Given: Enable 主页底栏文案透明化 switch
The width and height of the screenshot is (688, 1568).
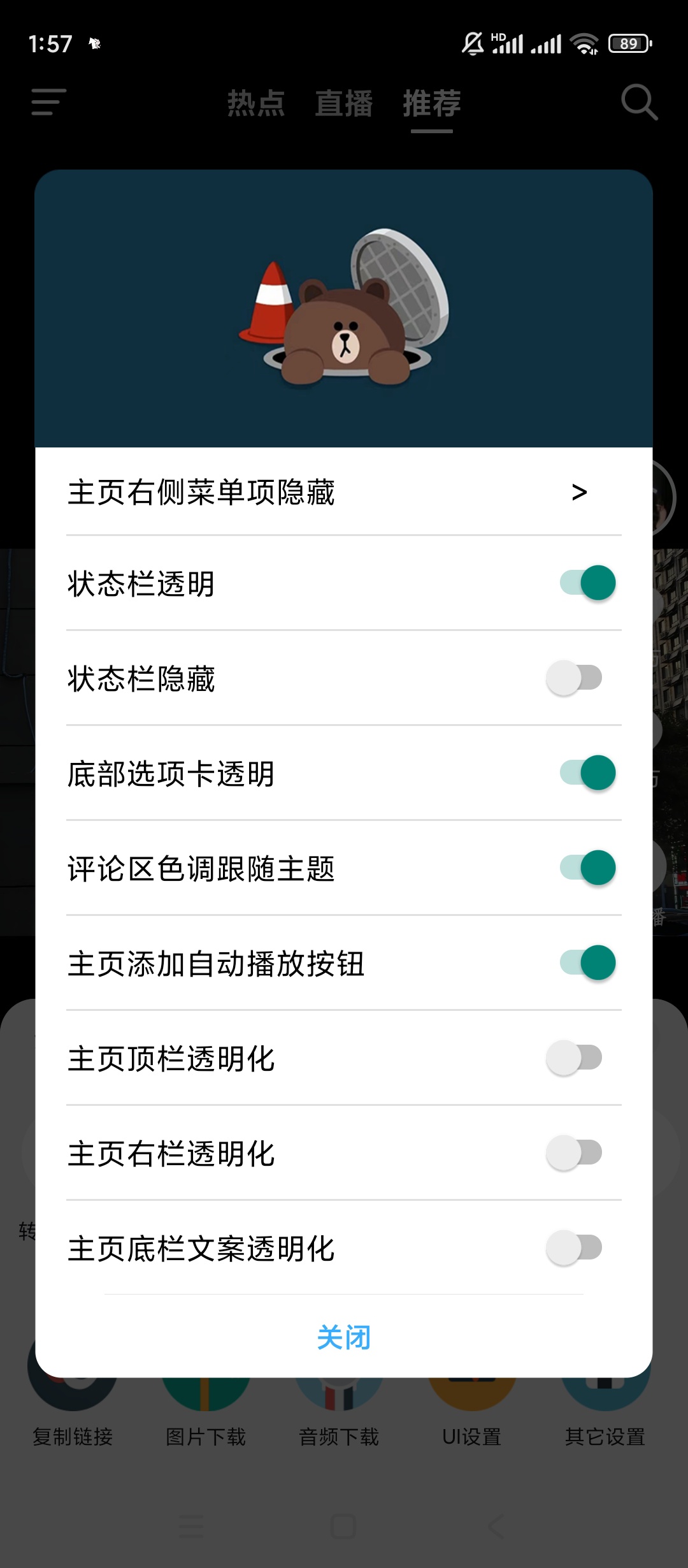Looking at the screenshot, I should tap(575, 1247).
